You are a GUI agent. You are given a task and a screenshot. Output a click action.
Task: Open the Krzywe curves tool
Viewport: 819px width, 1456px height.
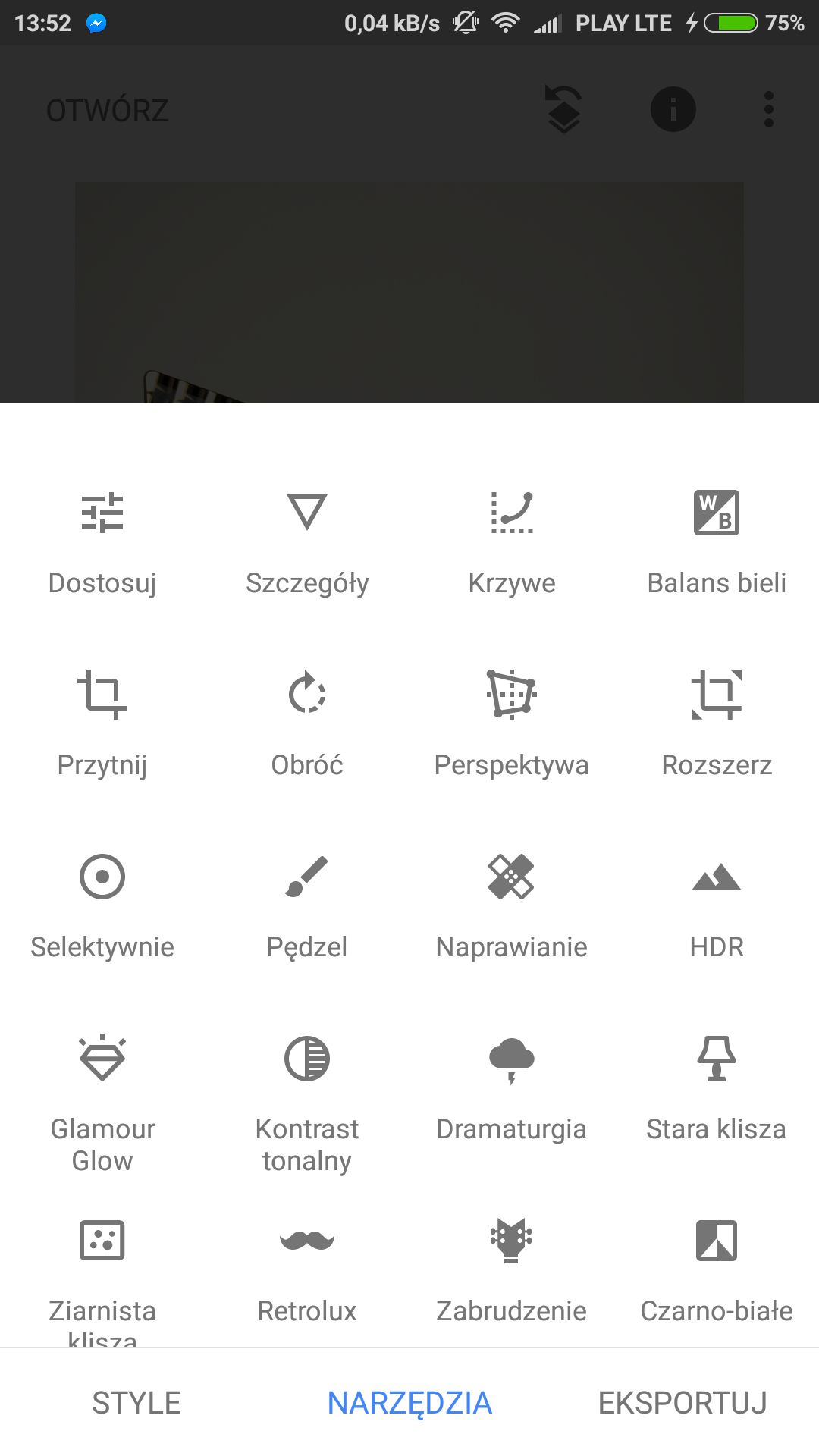[x=512, y=543]
